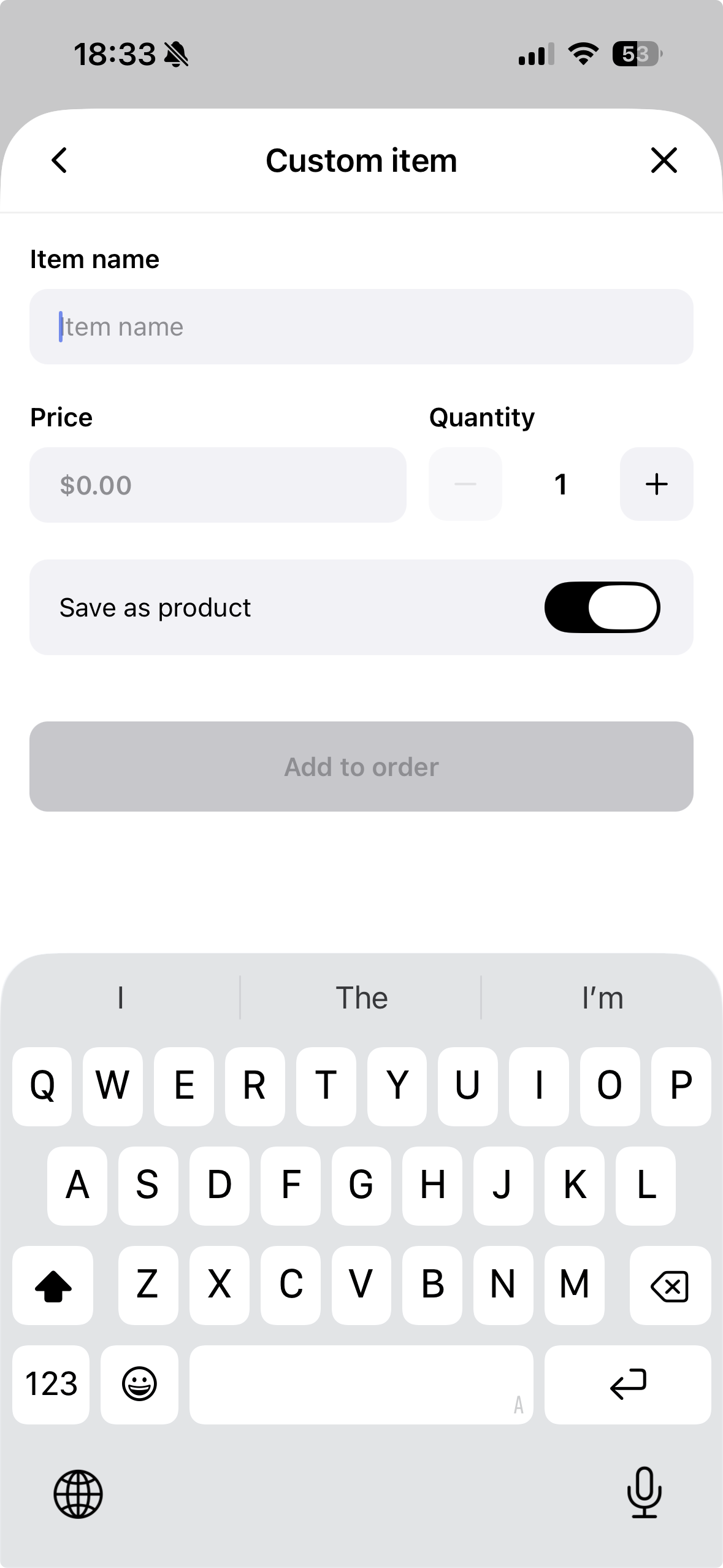Screen dimensions: 723x1568
Task: Choose the keyboard suggestion "The"
Action: (x=361, y=998)
